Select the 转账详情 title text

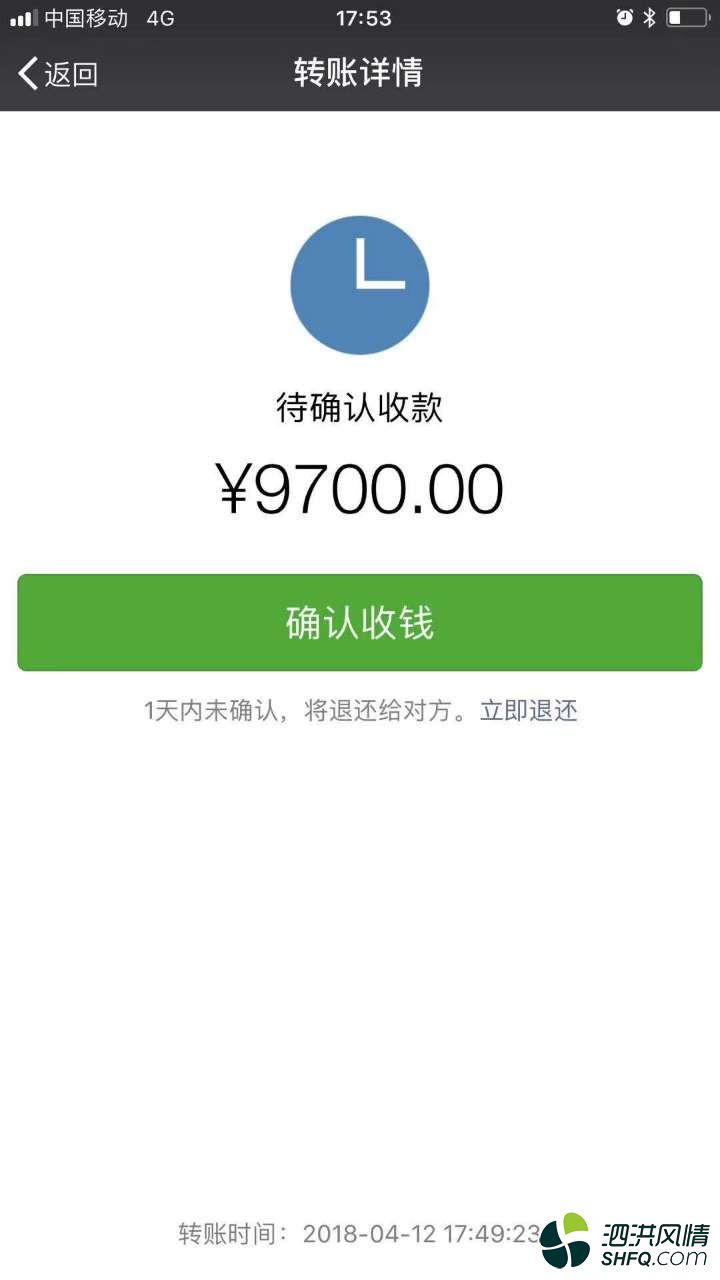[360, 73]
